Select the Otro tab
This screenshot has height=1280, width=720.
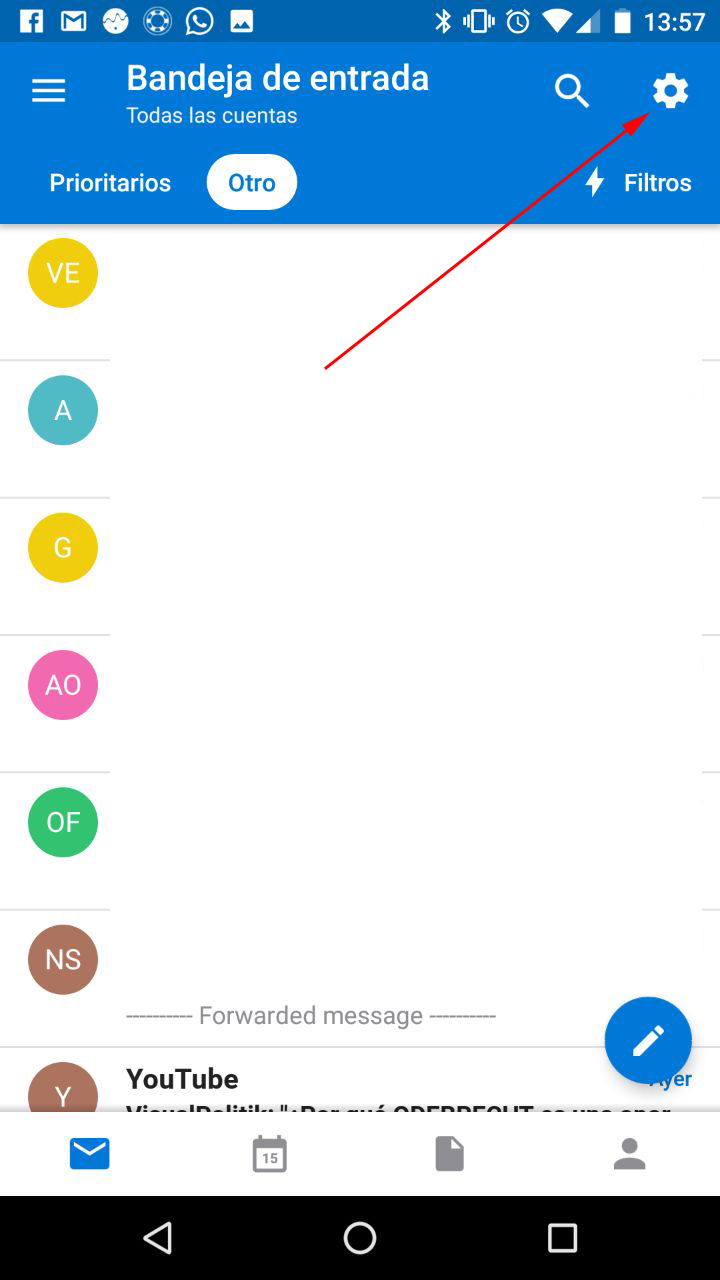pyautogui.click(x=252, y=183)
